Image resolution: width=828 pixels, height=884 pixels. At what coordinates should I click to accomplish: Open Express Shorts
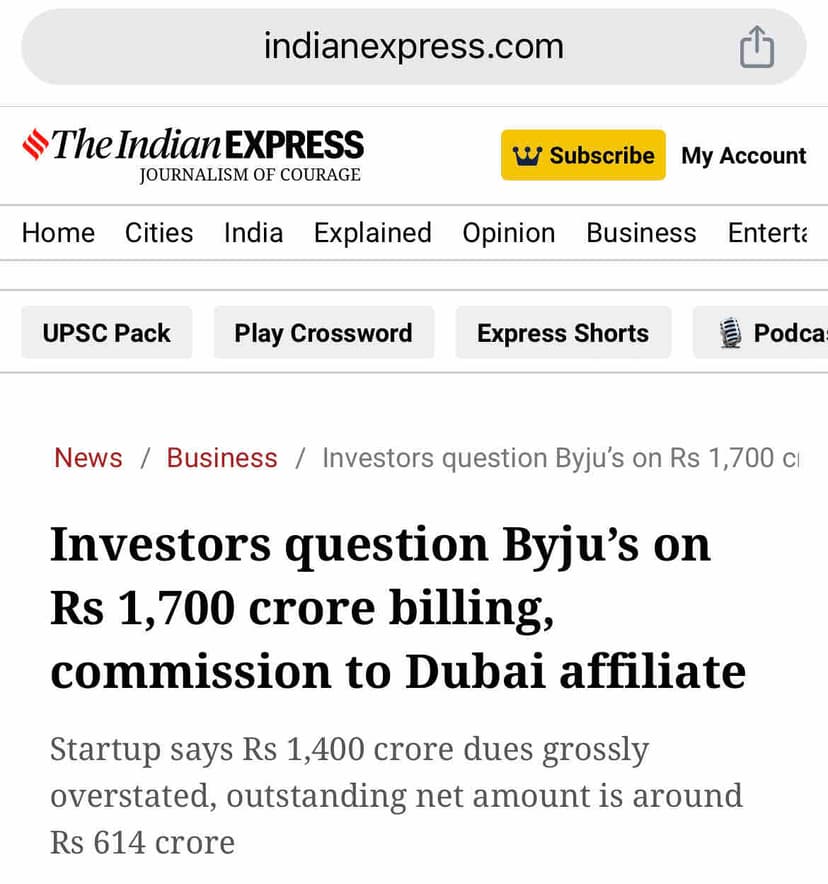click(563, 333)
